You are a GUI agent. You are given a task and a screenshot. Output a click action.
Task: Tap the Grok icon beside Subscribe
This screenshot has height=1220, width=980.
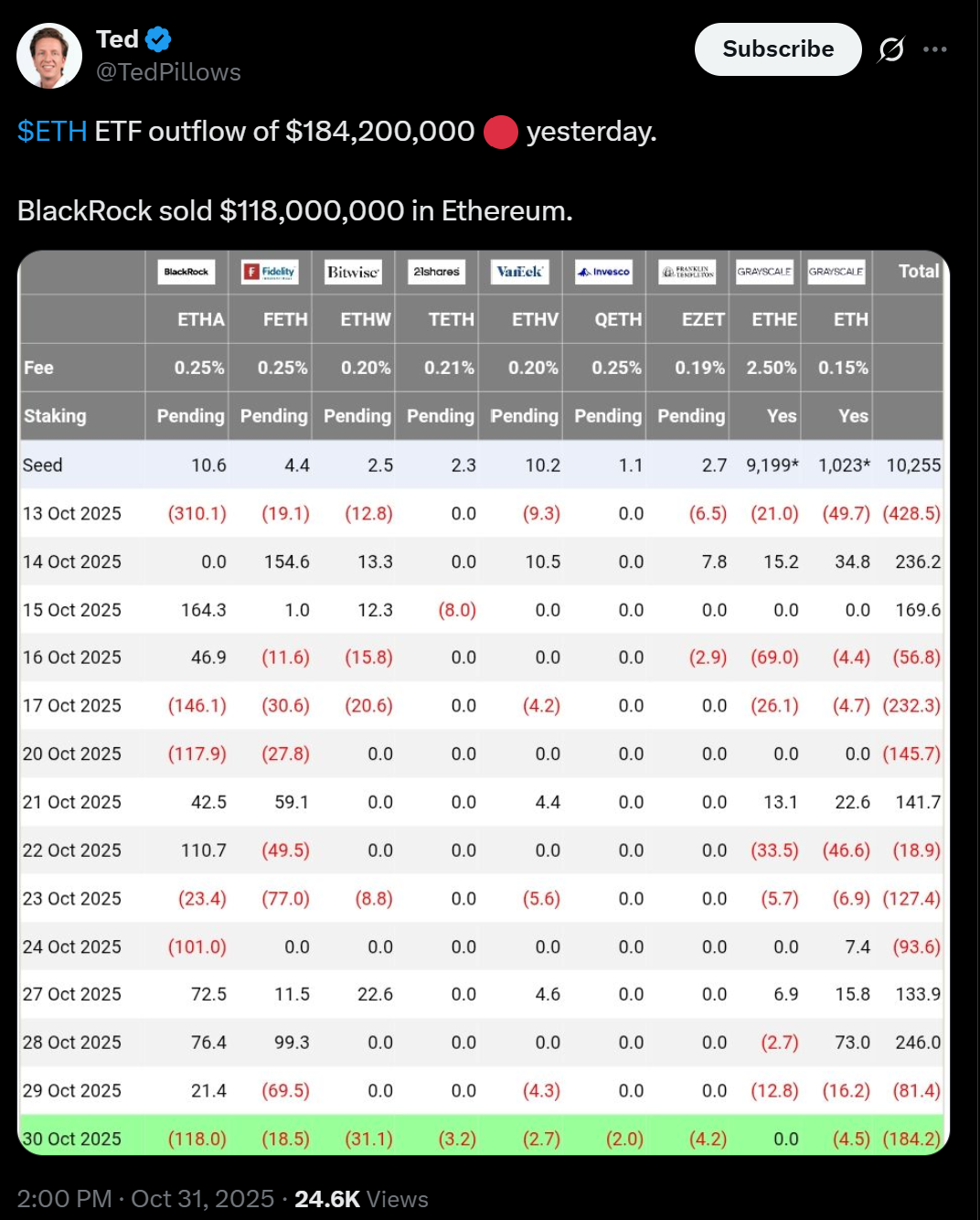point(890,49)
